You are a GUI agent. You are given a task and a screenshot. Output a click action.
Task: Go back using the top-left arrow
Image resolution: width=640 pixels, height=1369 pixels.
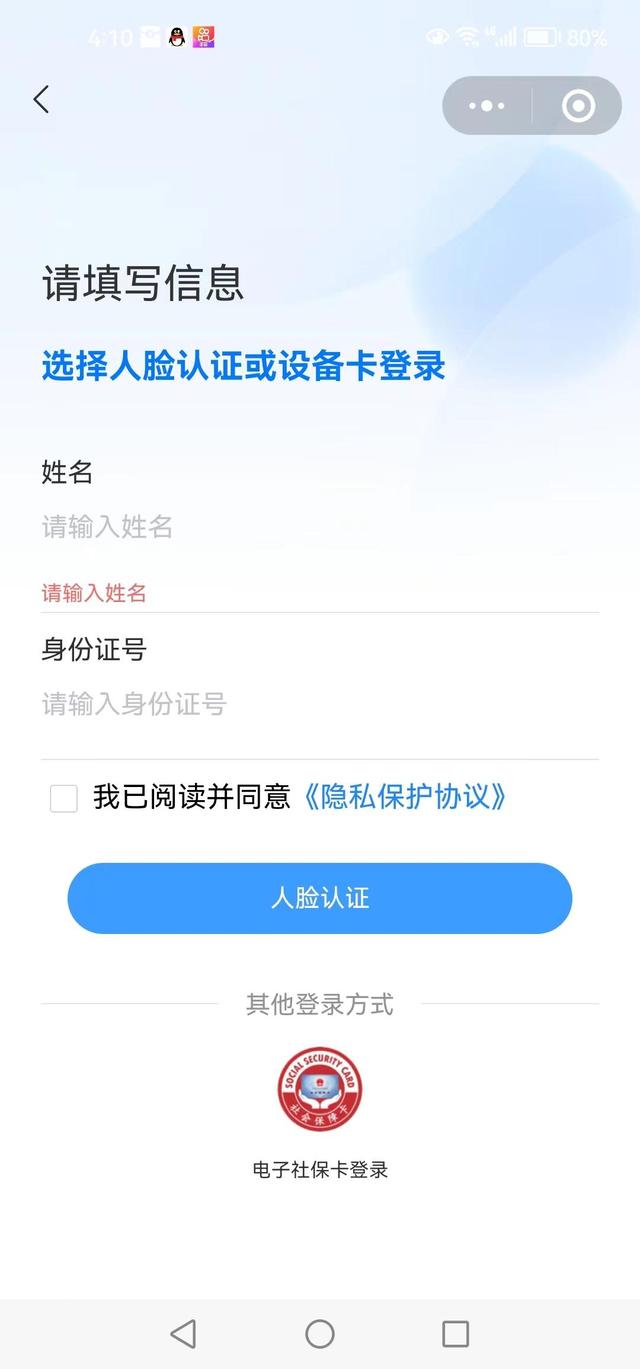coord(41,99)
